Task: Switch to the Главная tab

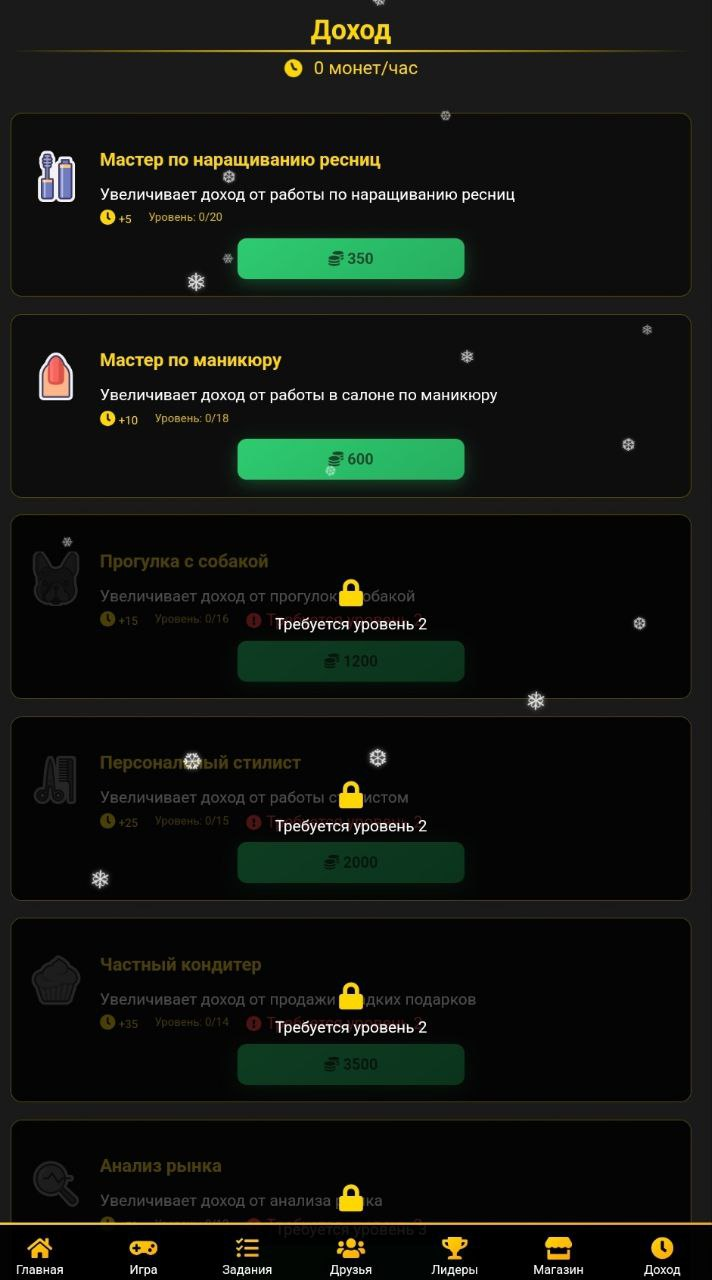Action: coord(40,1256)
